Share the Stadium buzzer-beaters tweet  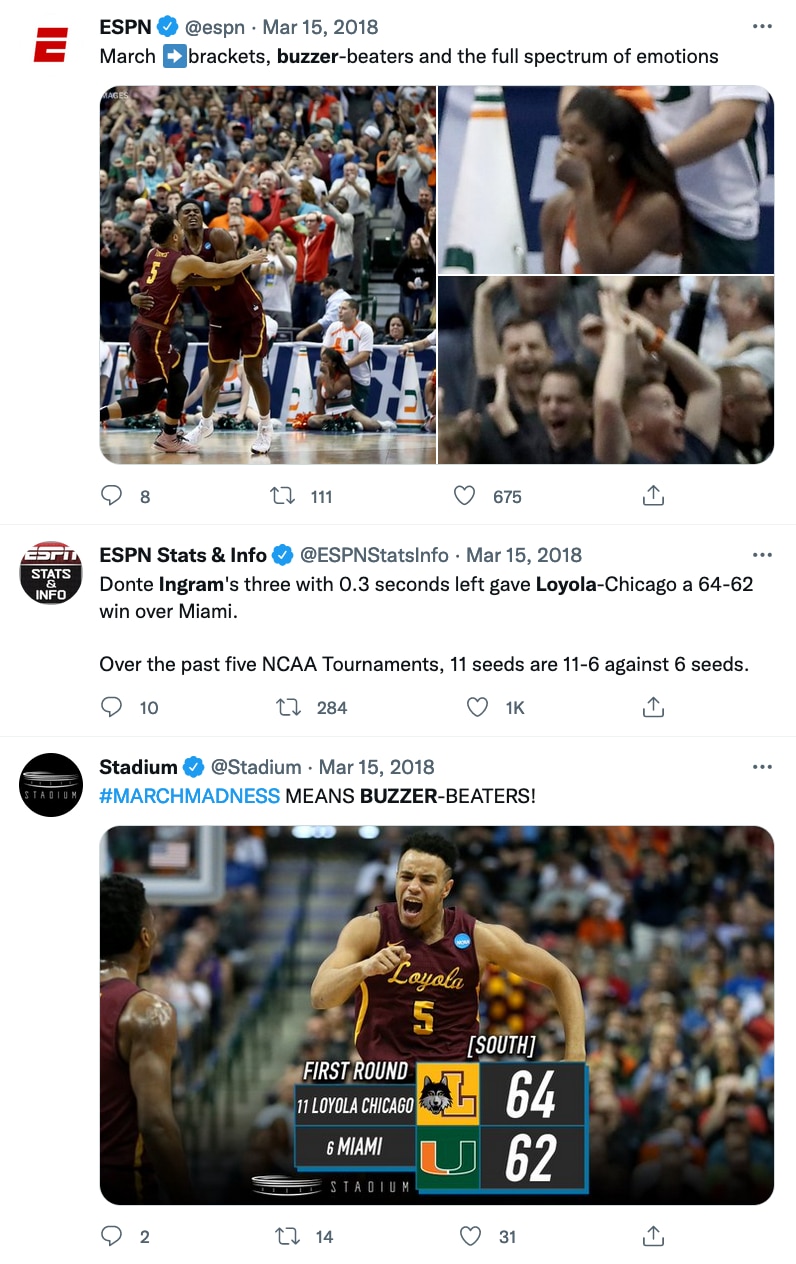pyautogui.click(x=652, y=1237)
